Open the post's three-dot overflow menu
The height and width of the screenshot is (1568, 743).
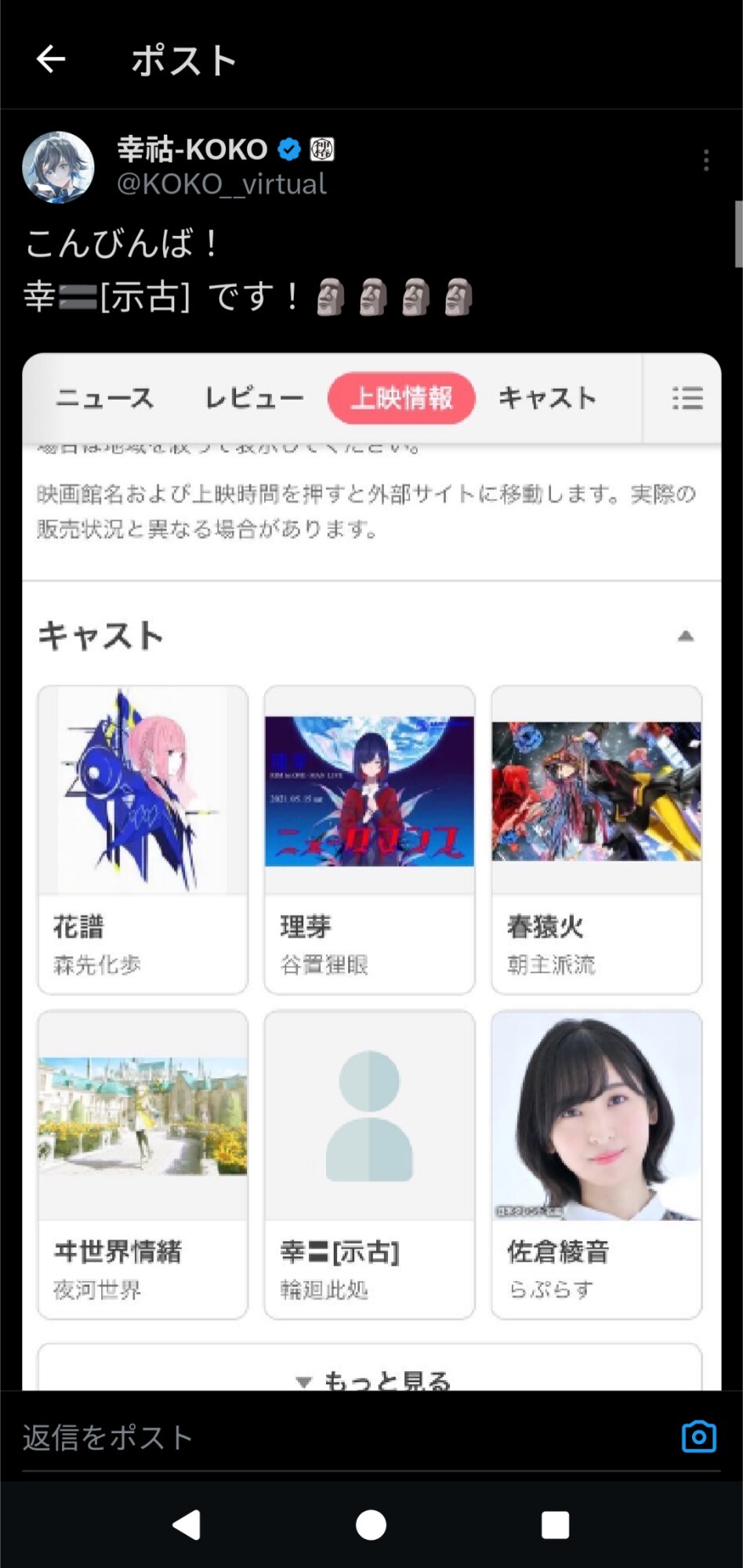pyautogui.click(x=706, y=160)
